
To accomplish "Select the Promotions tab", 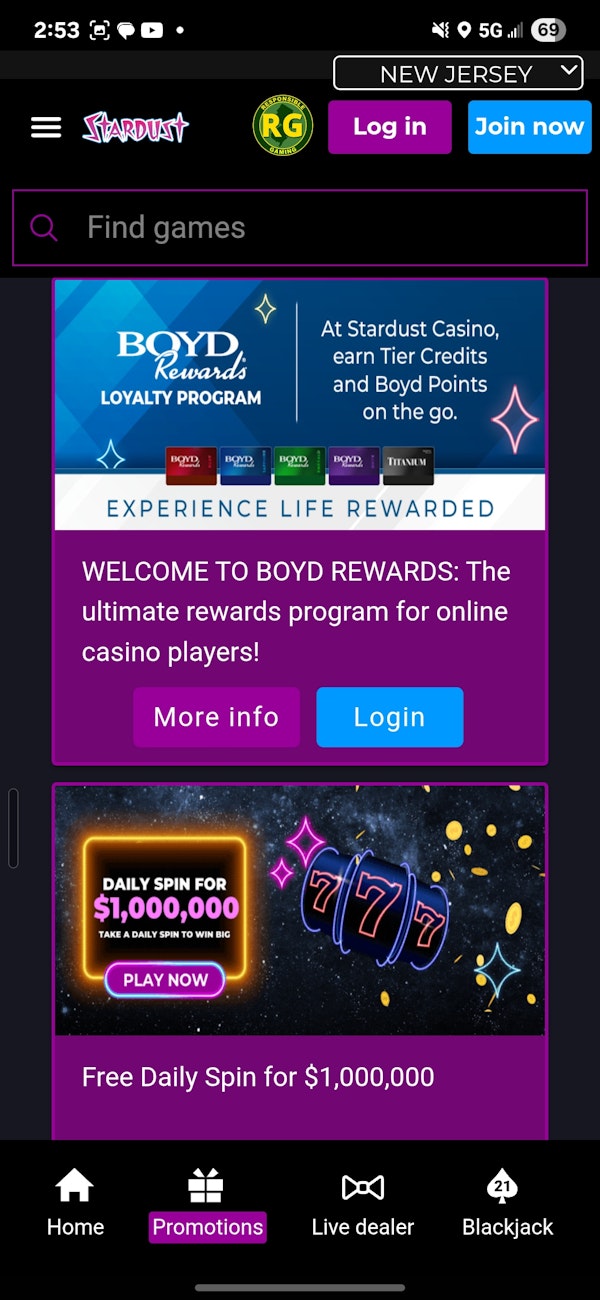I will coord(208,1203).
